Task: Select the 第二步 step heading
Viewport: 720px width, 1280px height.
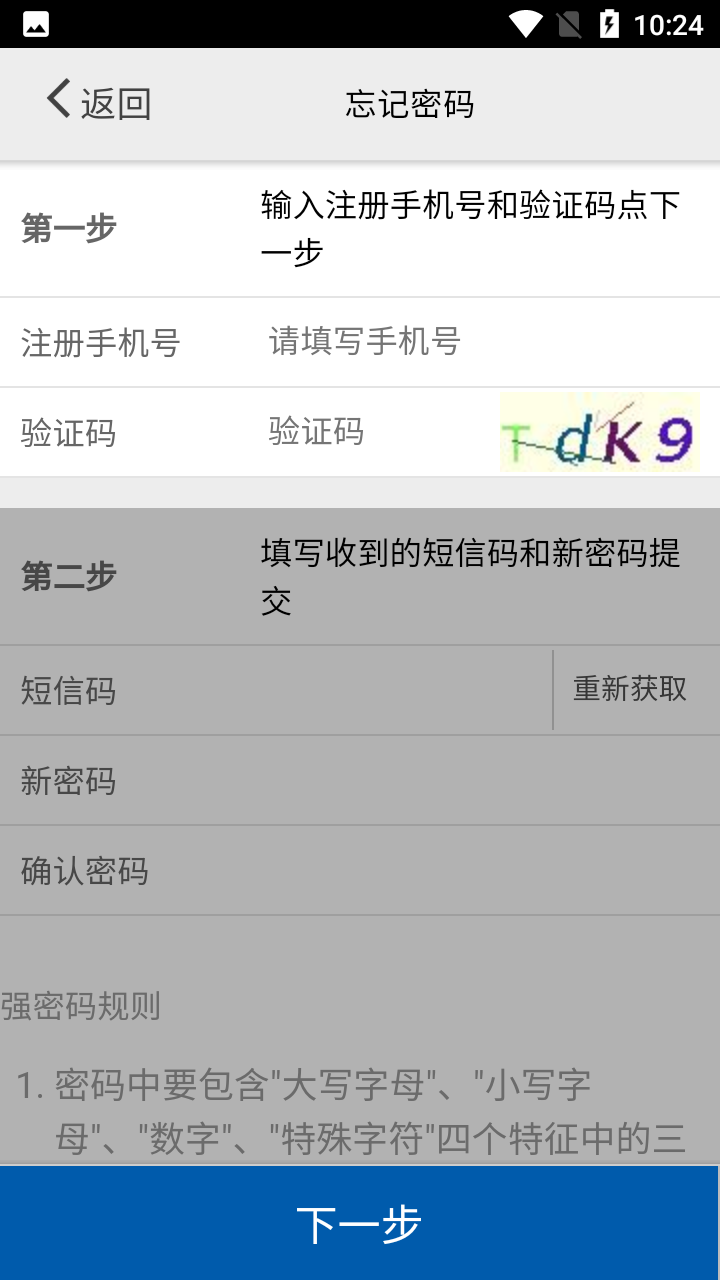Action: (x=67, y=576)
